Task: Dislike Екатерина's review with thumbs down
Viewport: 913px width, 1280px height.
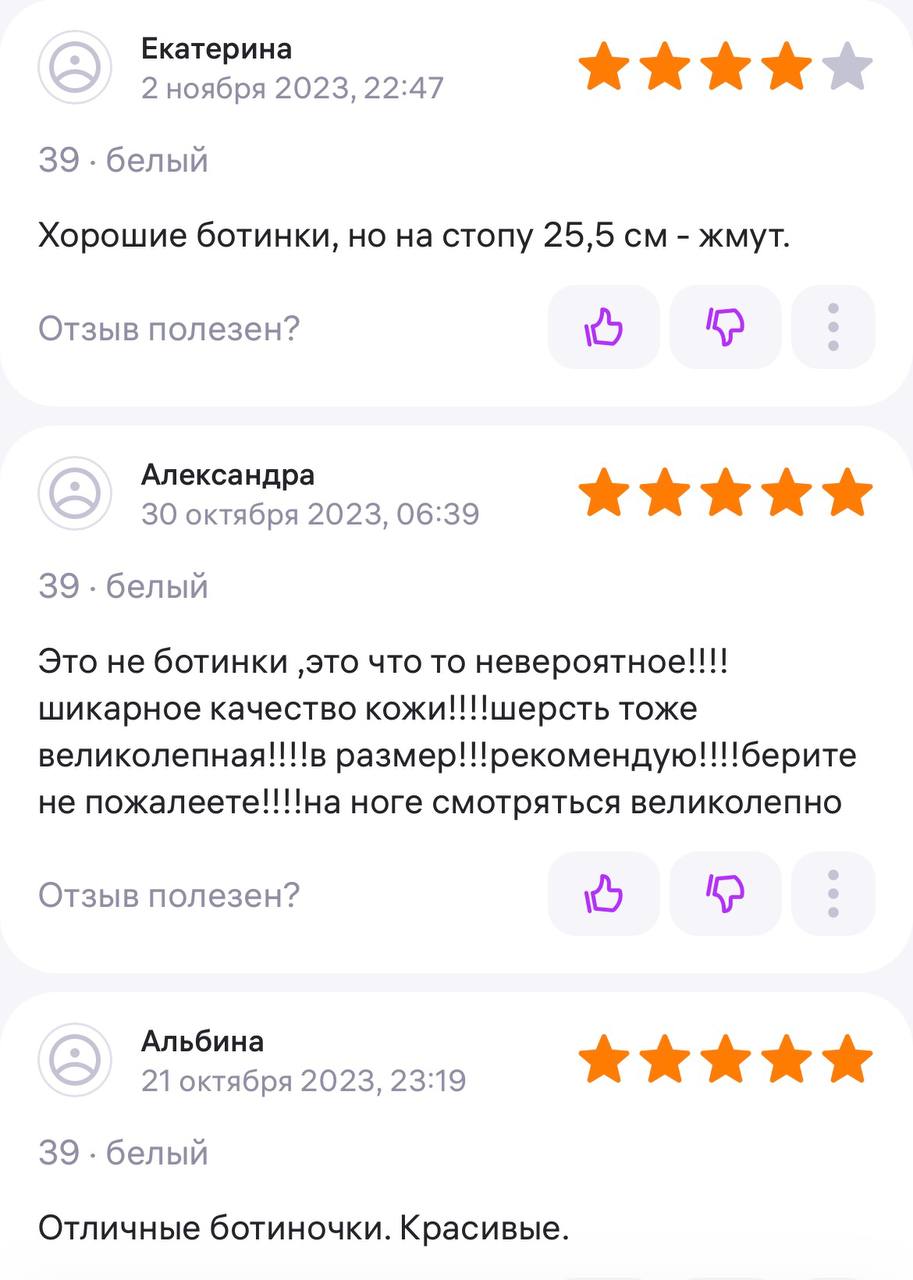Action: (x=725, y=327)
